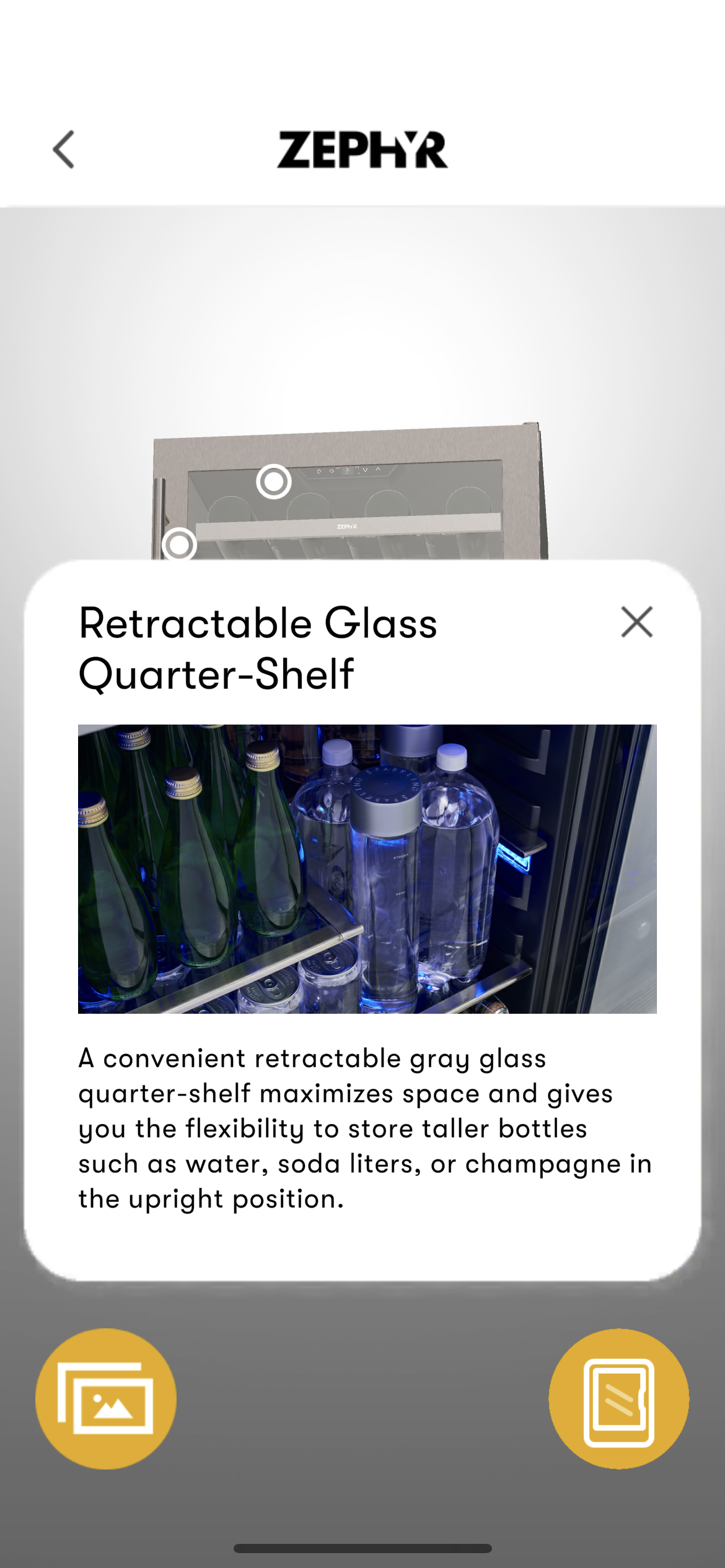Open the image gallery button

[106, 1398]
